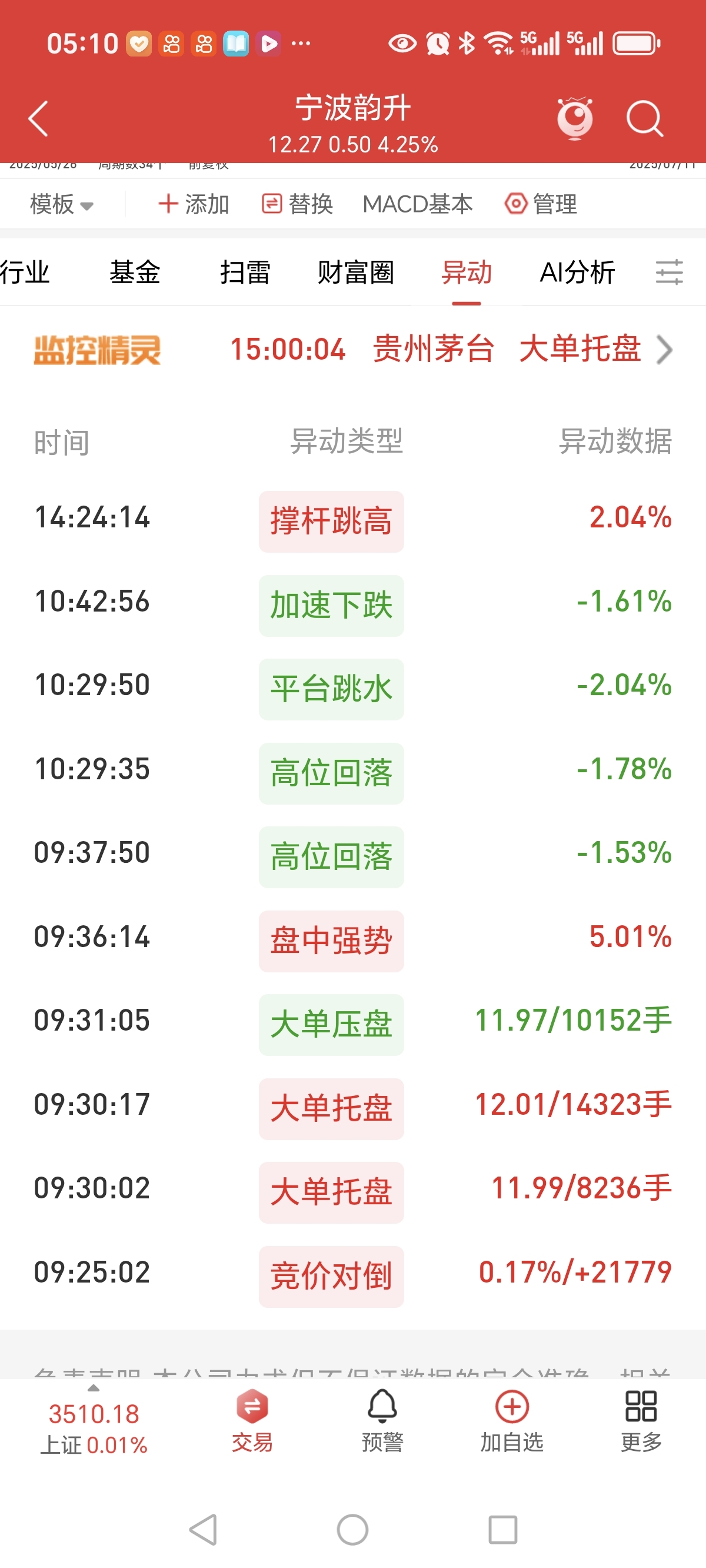
Task: Expand the 模板 dropdown
Action: click(x=61, y=204)
